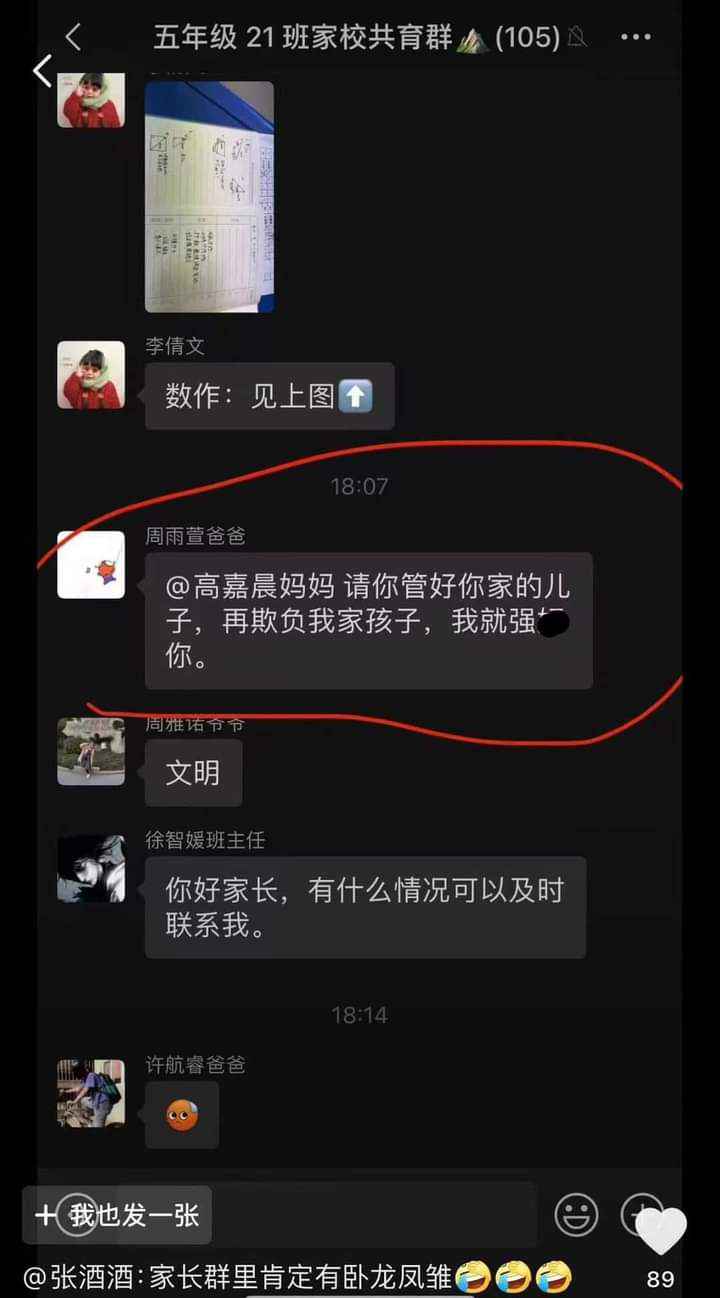Image resolution: width=720 pixels, height=1298 pixels.
Task: Tap the 我也发一张 button
Action: coord(117,1215)
